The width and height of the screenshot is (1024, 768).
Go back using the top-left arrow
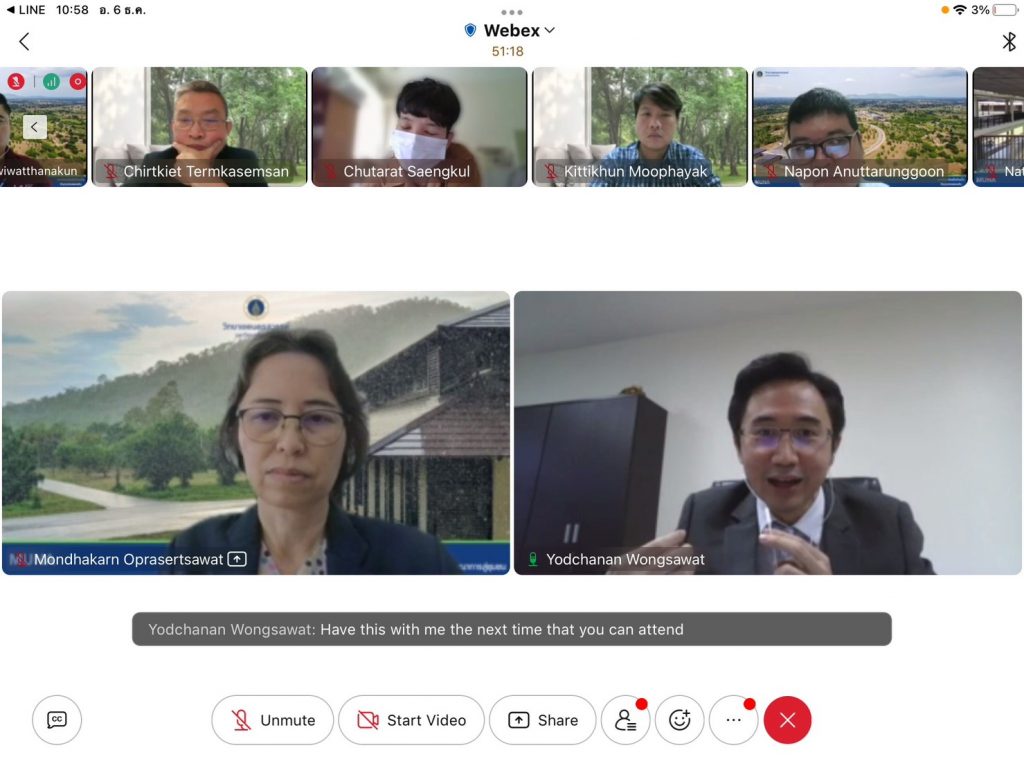[24, 41]
